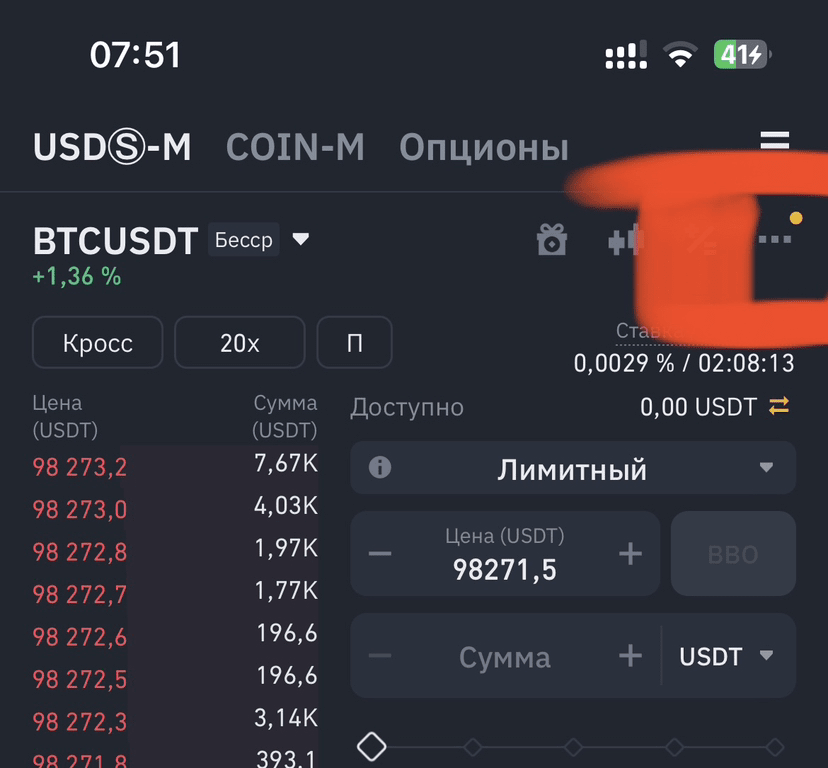Switch to the COIN-M tab
Viewport: 828px width, 768px height.
[x=295, y=148]
